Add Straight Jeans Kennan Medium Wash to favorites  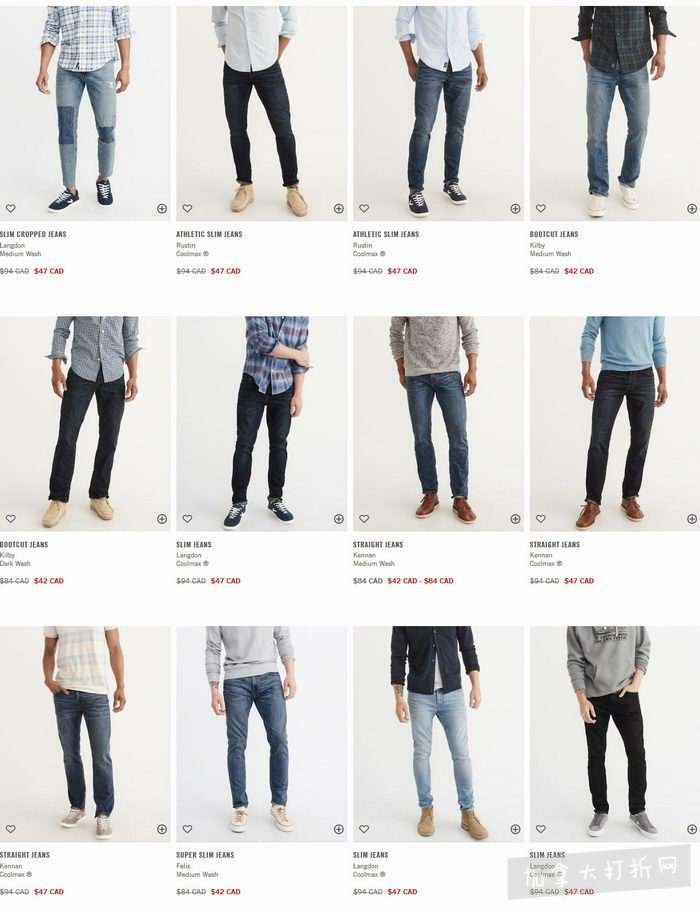tap(364, 519)
